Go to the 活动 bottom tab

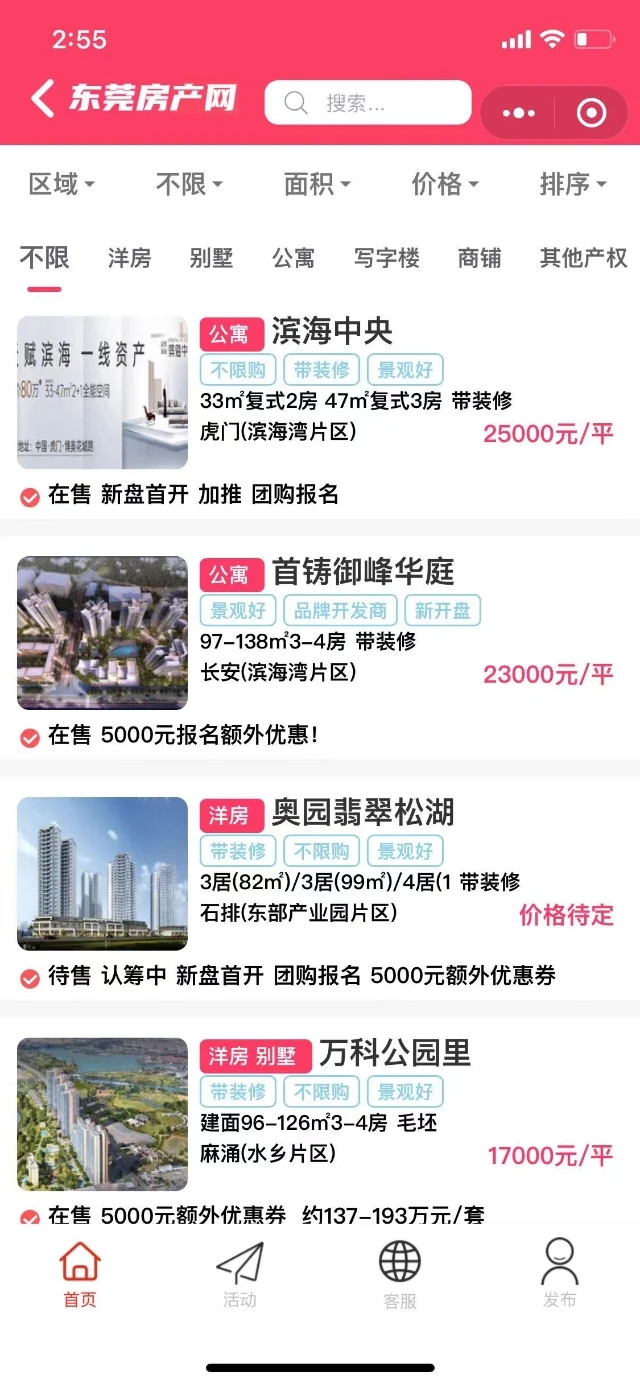(240, 1274)
